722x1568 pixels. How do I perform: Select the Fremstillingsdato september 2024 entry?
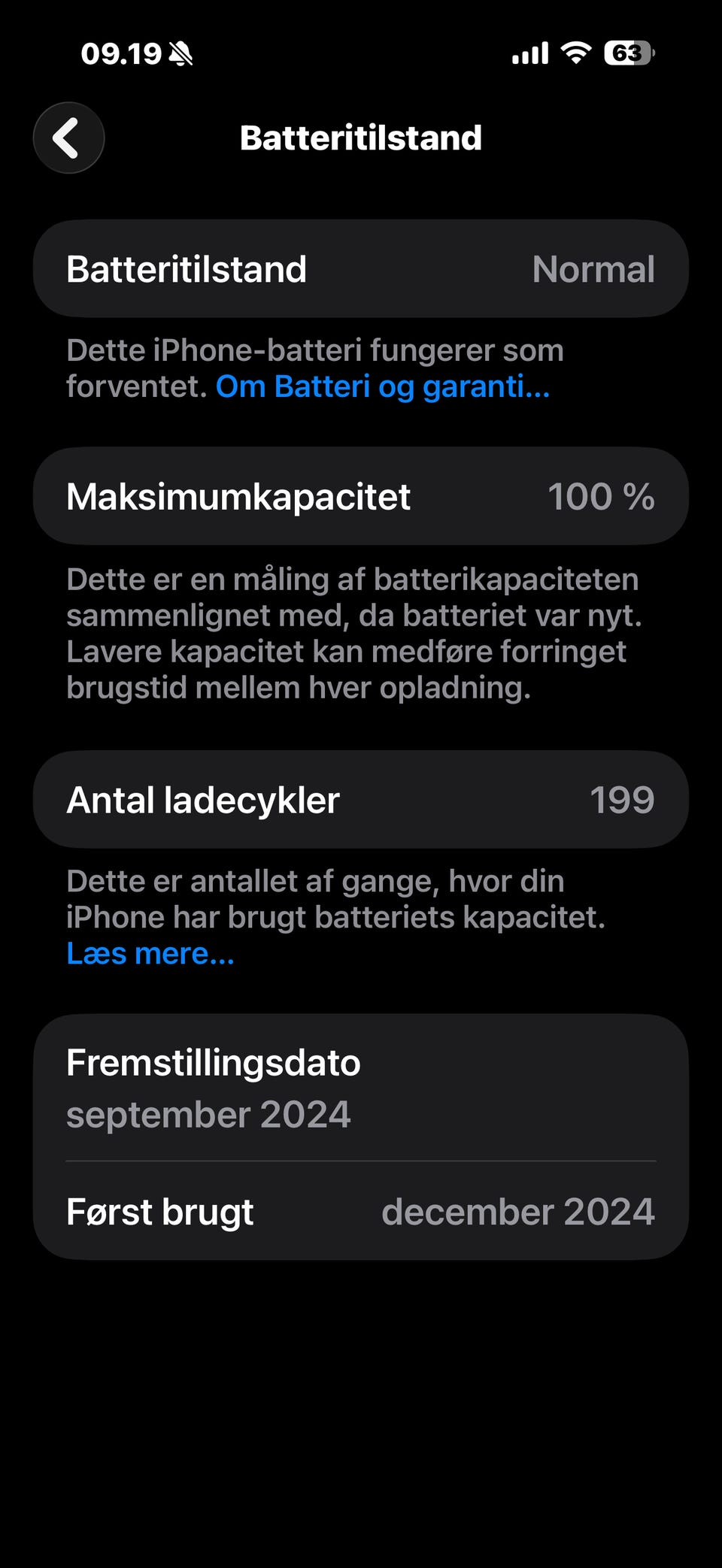tap(361, 1088)
